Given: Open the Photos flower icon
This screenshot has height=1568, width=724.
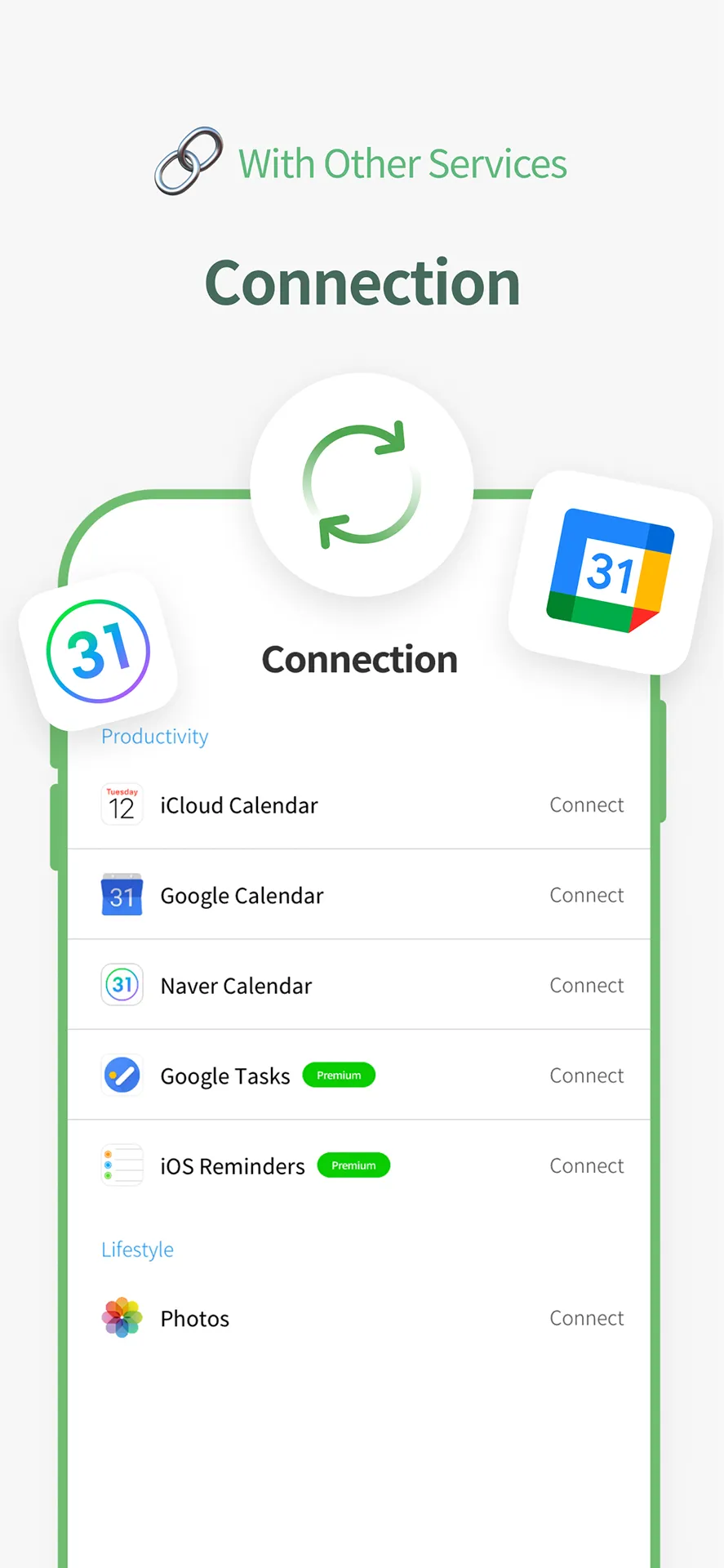Looking at the screenshot, I should [x=122, y=1318].
